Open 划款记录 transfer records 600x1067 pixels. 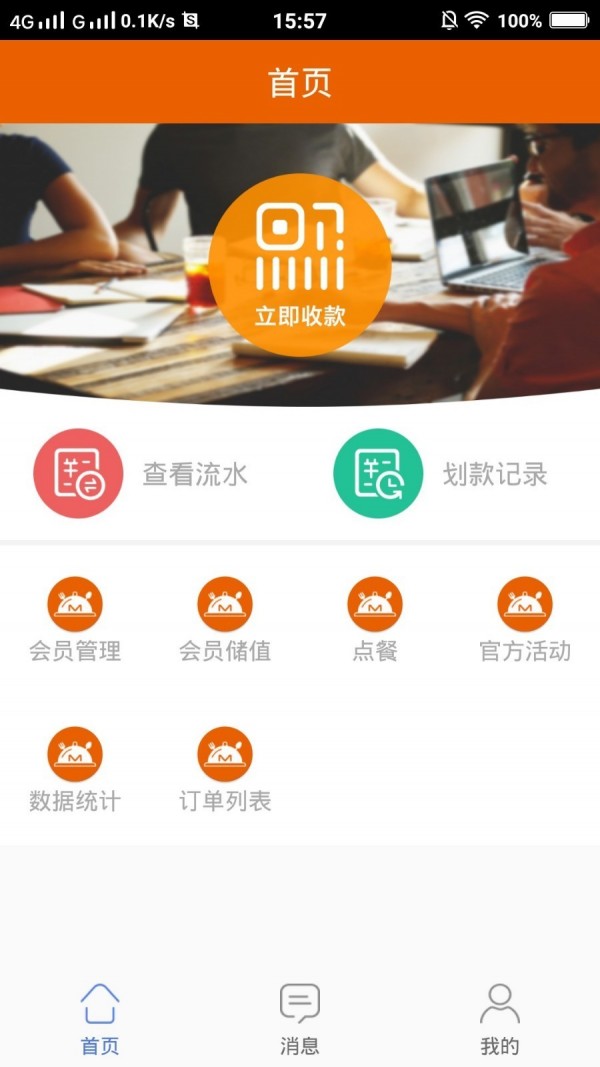pos(440,474)
